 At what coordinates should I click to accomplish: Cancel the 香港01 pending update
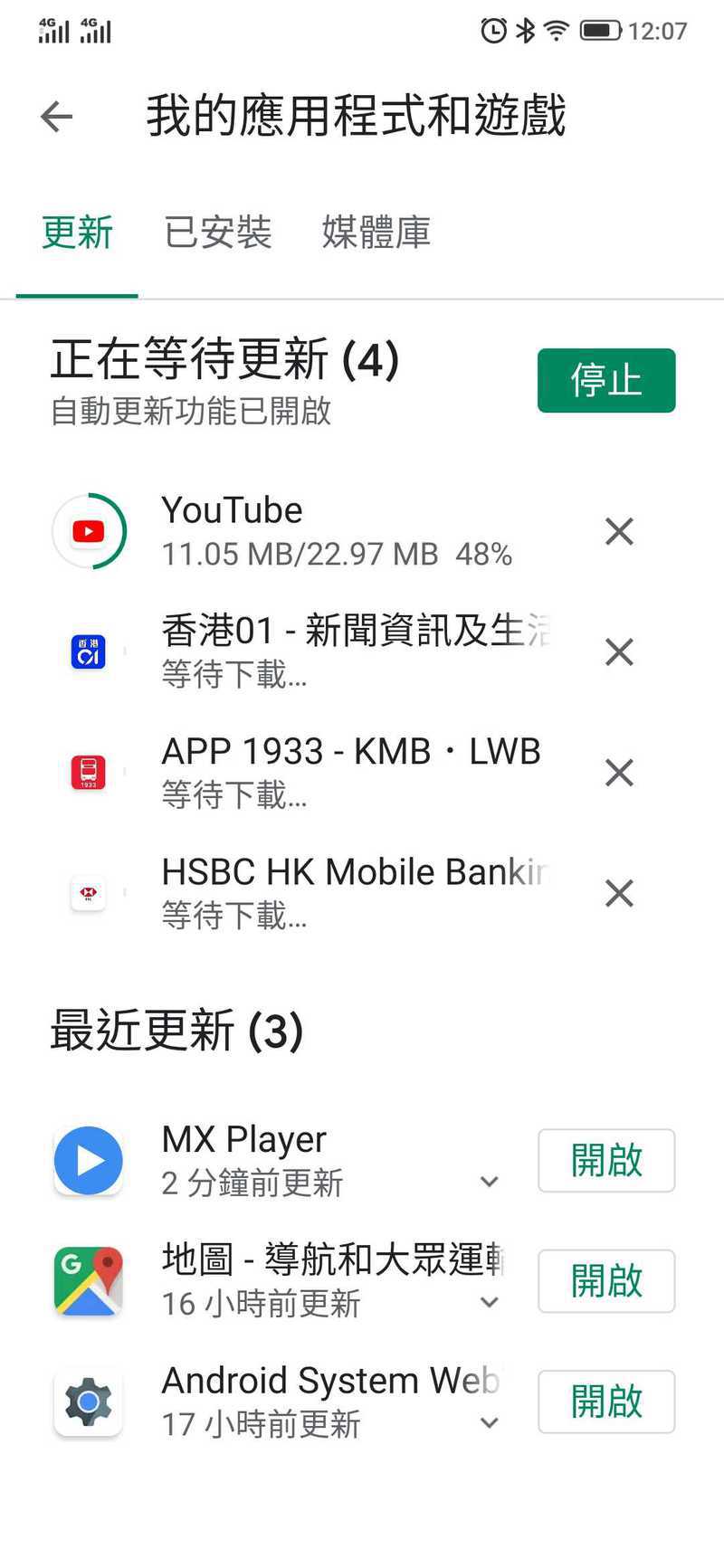click(x=619, y=651)
